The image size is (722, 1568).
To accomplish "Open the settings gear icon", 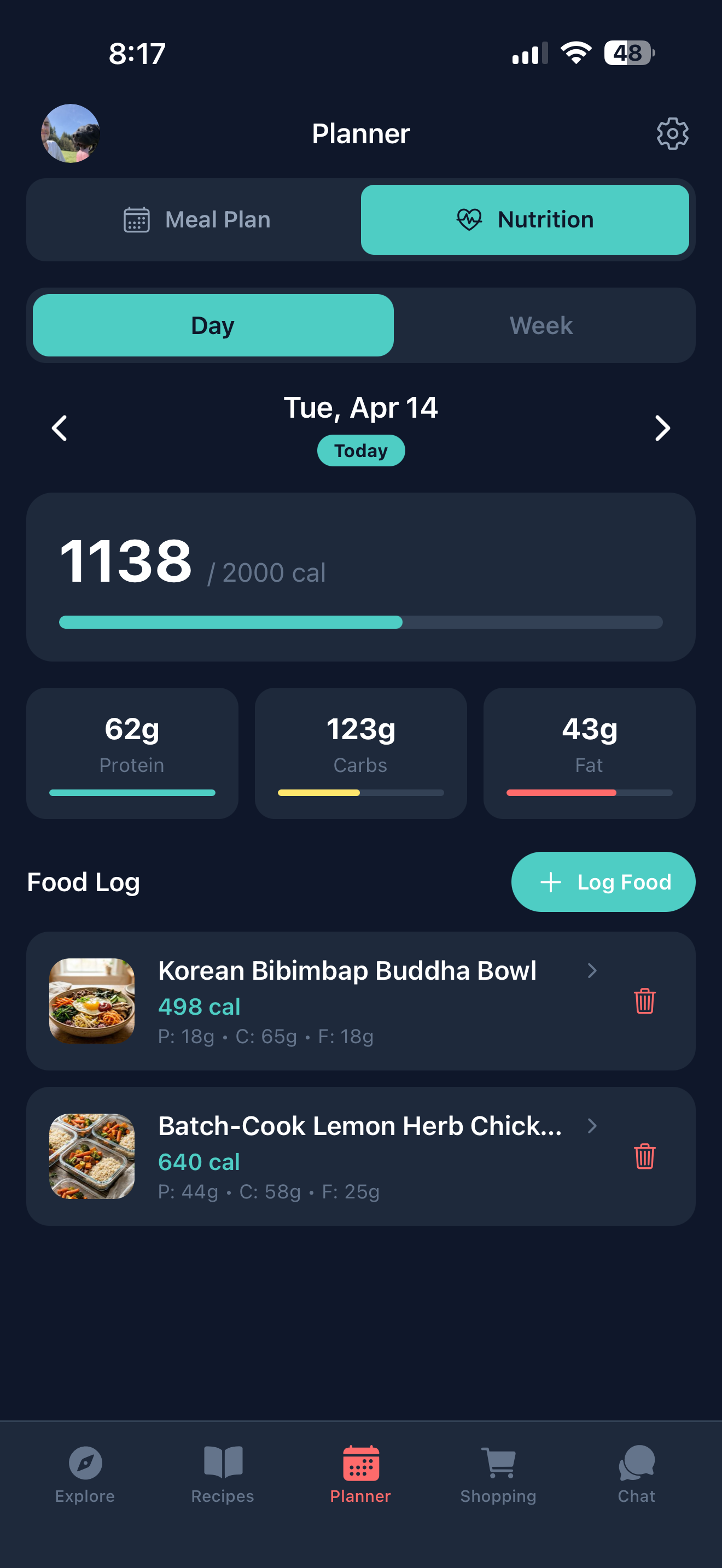I will click(x=672, y=134).
